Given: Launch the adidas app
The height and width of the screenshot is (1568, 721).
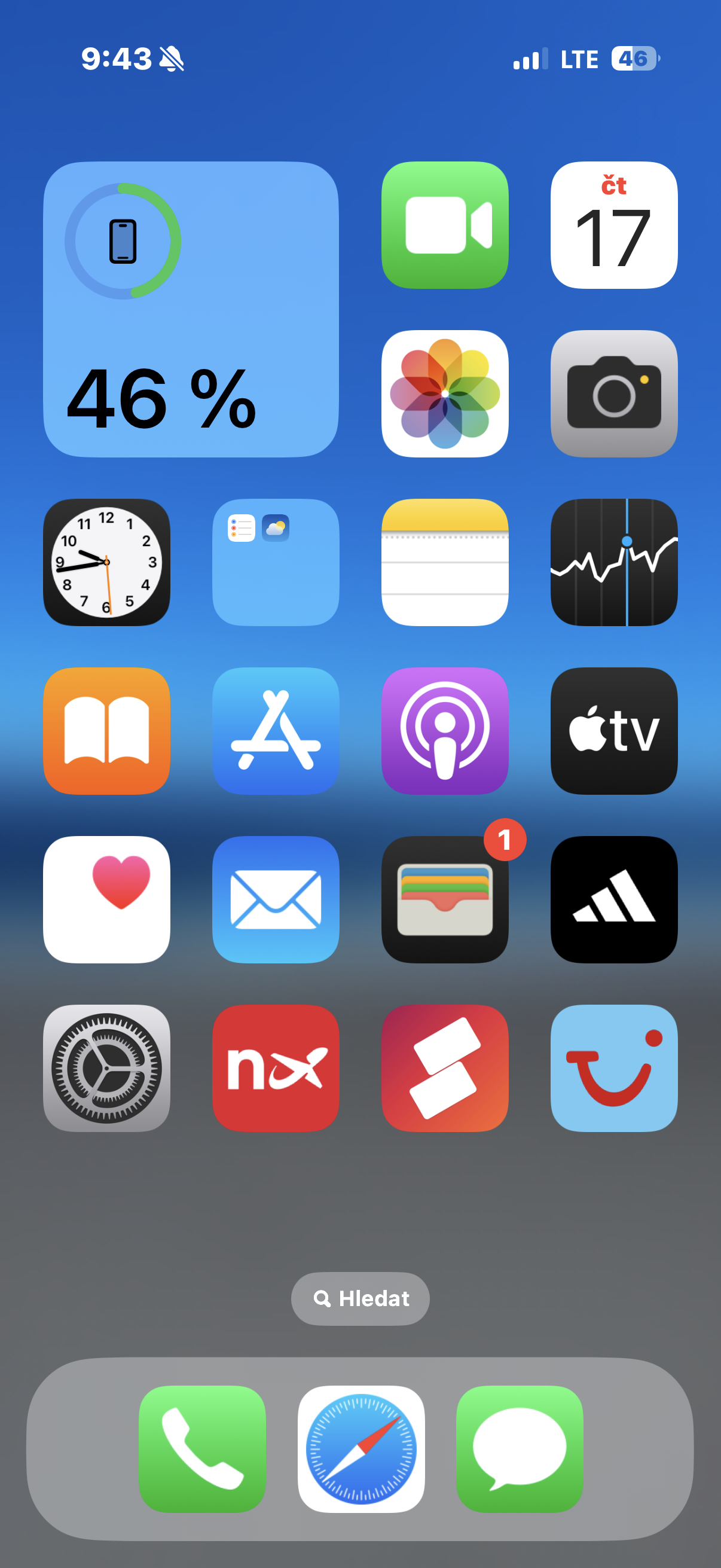Looking at the screenshot, I should pyautogui.click(x=613, y=899).
